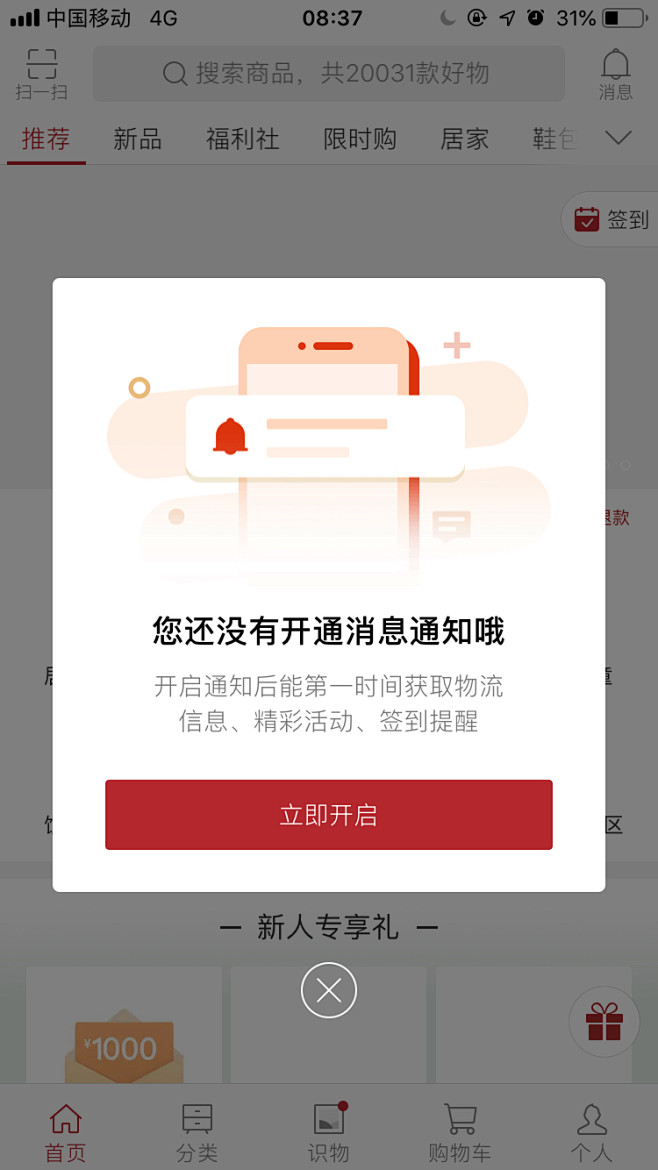Go to the 分类 tab
The width and height of the screenshot is (658, 1170).
pos(197,1132)
